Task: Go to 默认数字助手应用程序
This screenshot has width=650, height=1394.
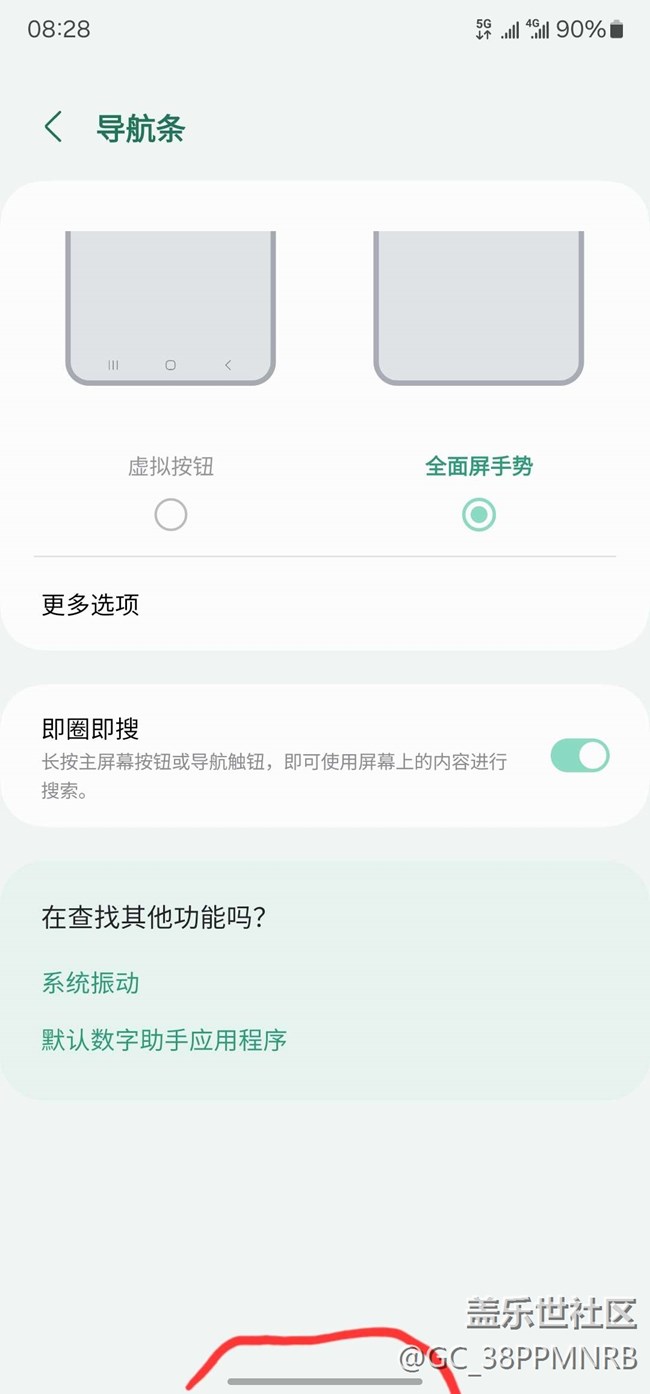Action: pos(164,1040)
